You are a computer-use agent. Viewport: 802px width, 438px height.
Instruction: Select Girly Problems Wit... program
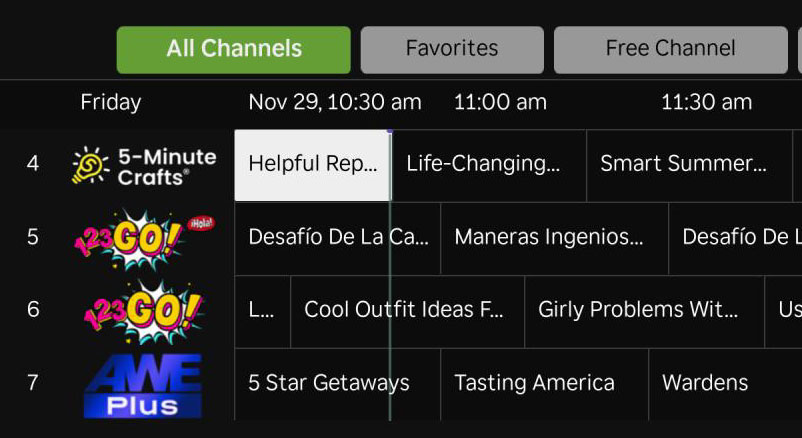643,311
